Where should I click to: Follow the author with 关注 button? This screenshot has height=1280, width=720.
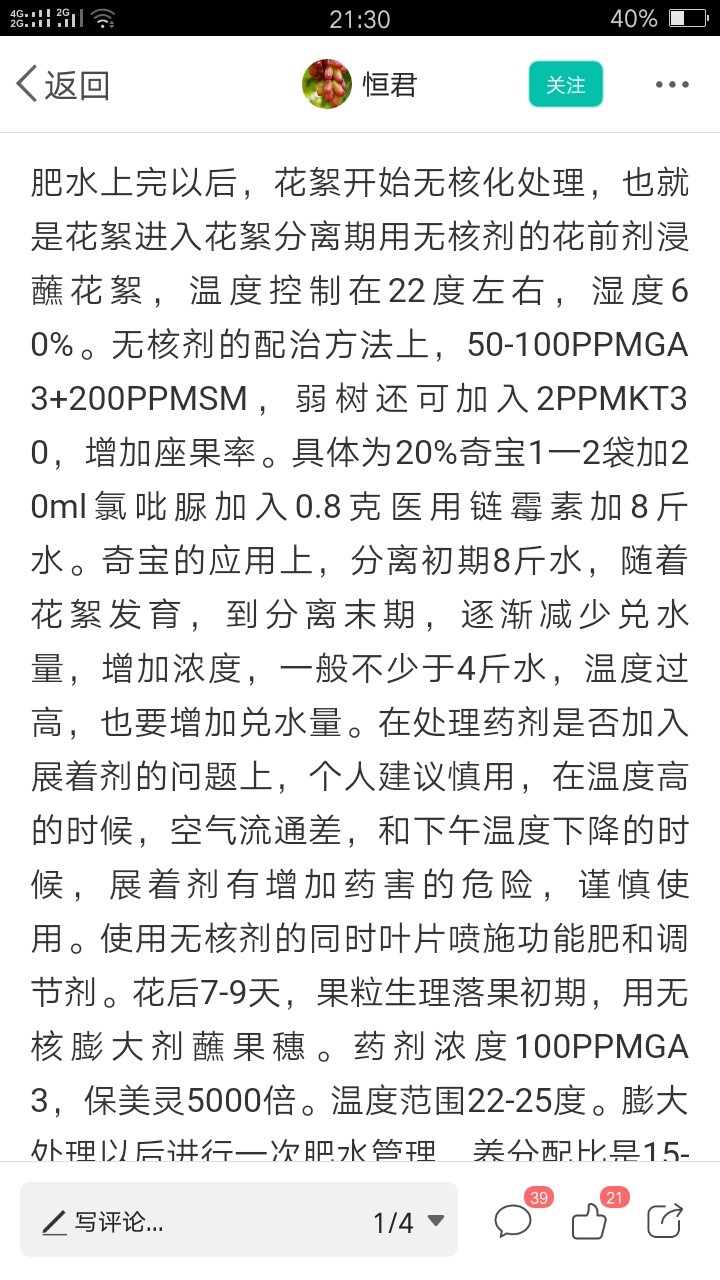click(x=566, y=85)
